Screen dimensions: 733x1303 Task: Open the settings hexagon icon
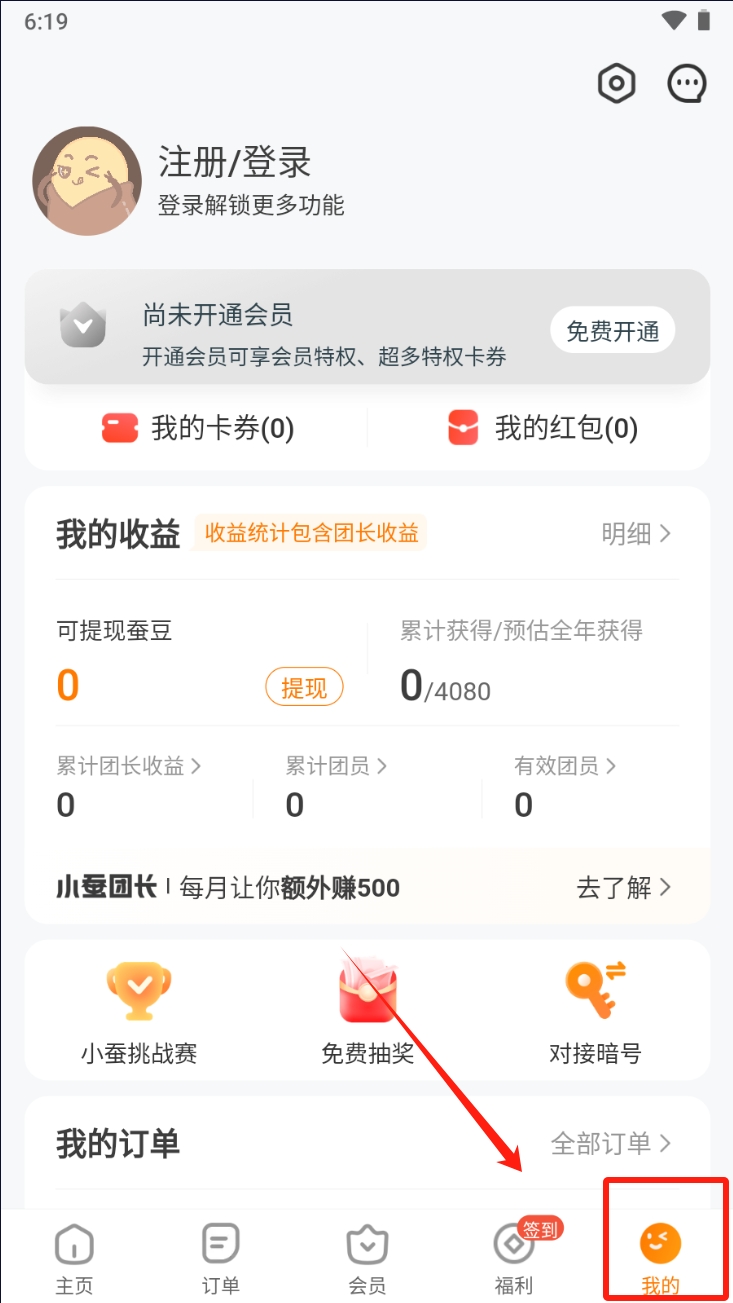616,85
